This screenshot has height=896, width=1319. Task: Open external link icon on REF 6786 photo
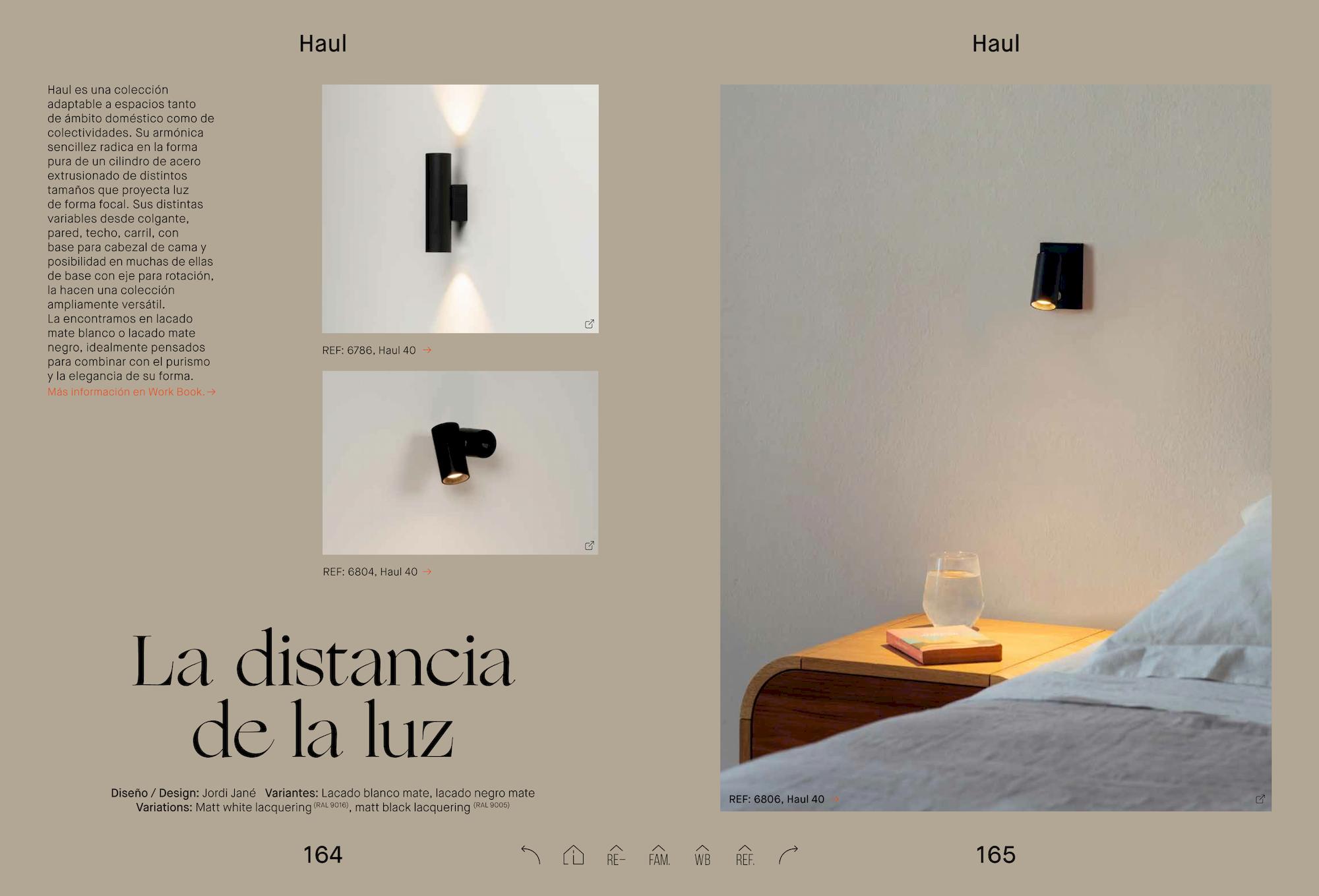(590, 324)
